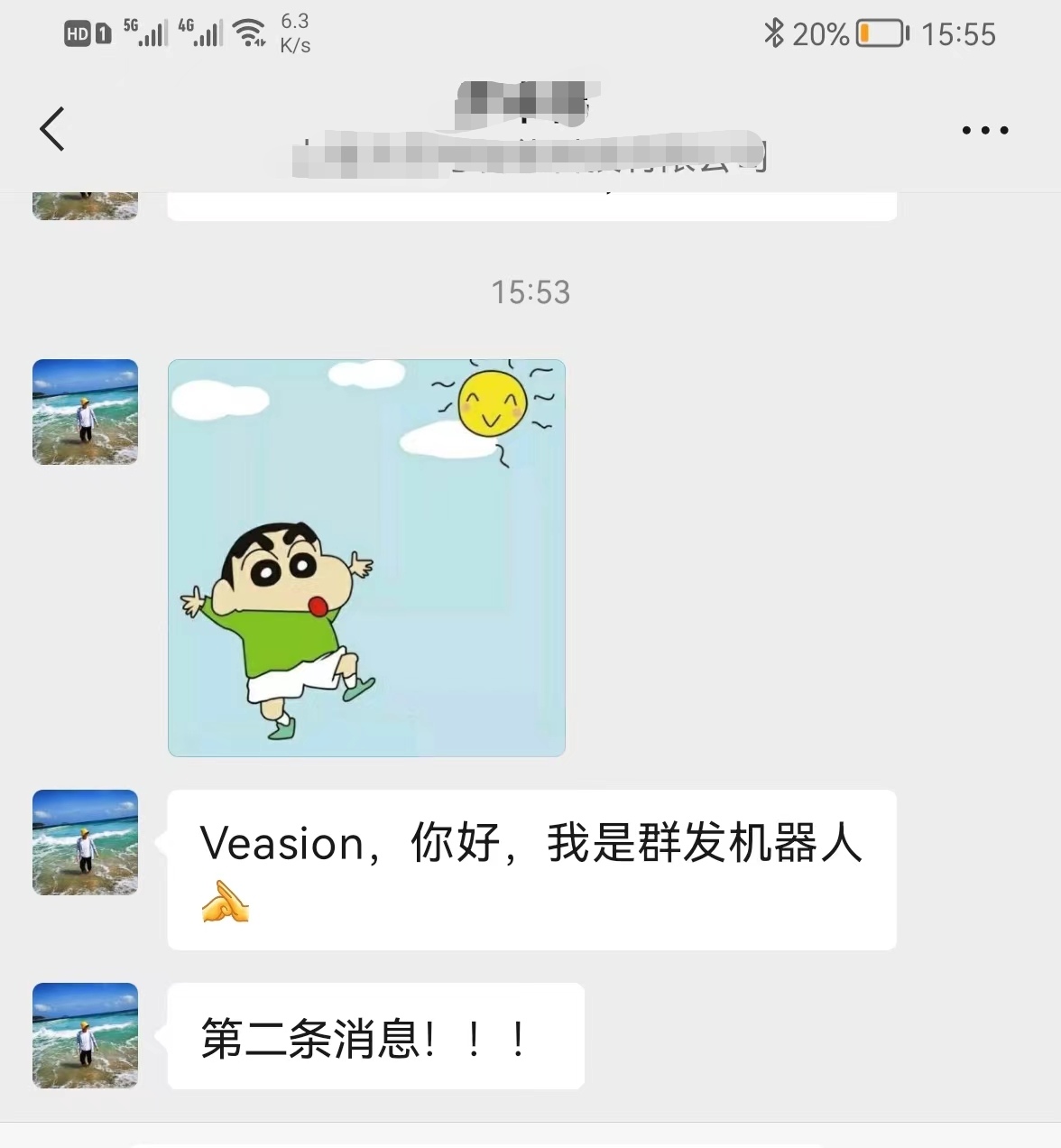Open the three-dot chat options menu
The width and height of the screenshot is (1061, 1148).
tap(984, 130)
